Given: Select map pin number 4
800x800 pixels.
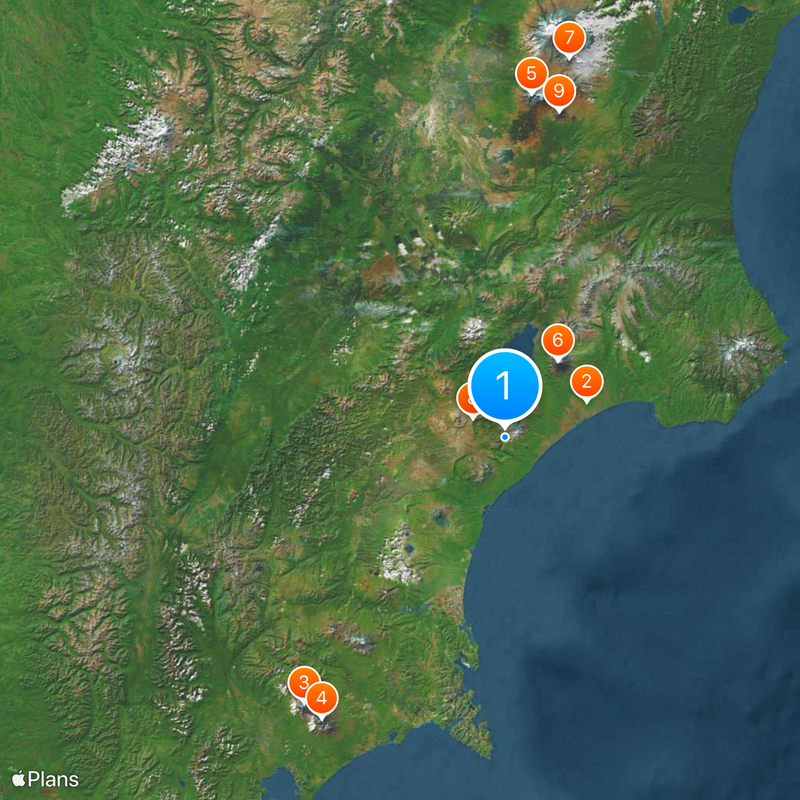Looking at the screenshot, I should coord(321,698).
